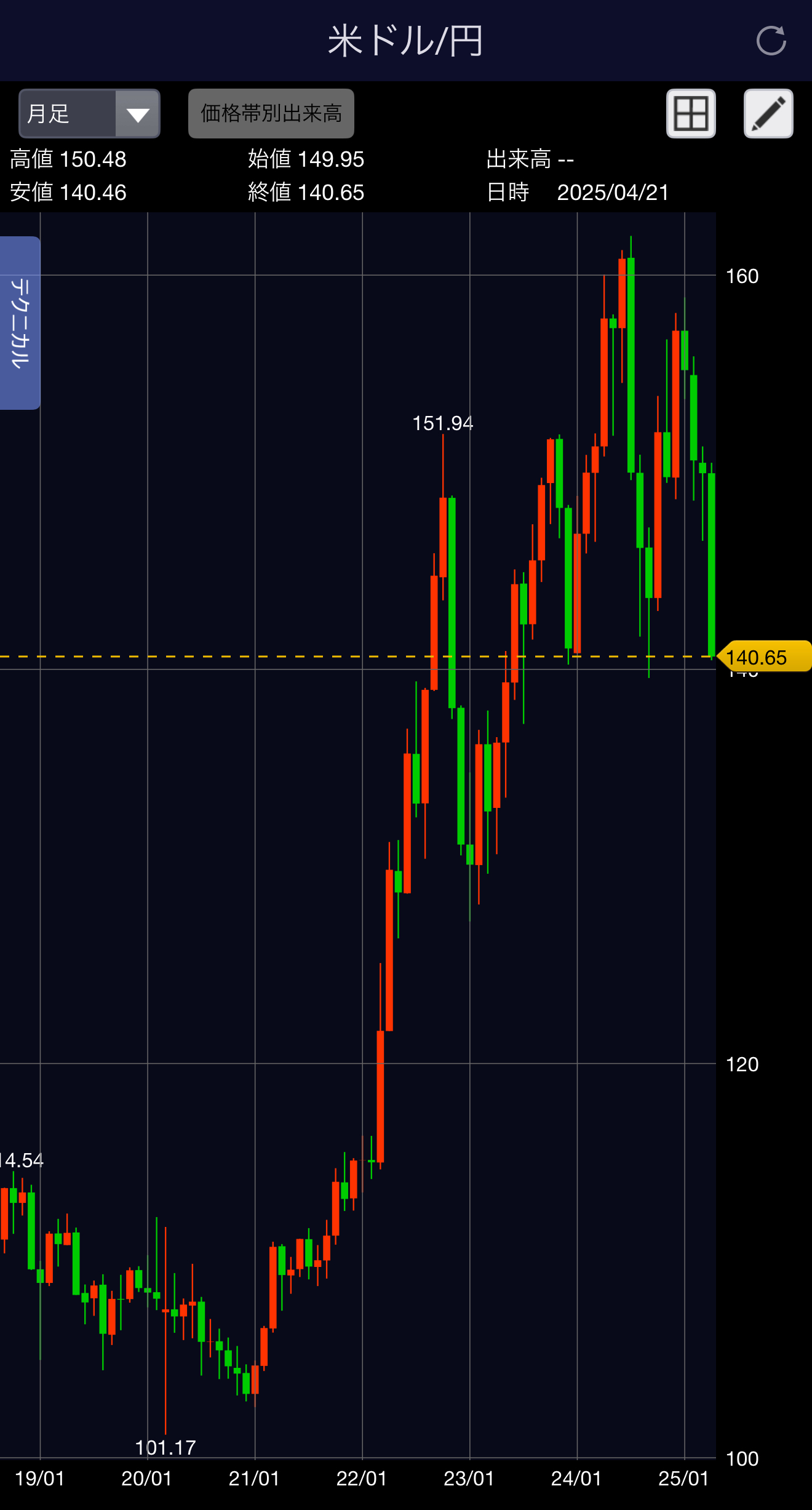Open the 月足 timeframe dropdown
Viewport: 812px width, 1510px height.
point(89,113)
